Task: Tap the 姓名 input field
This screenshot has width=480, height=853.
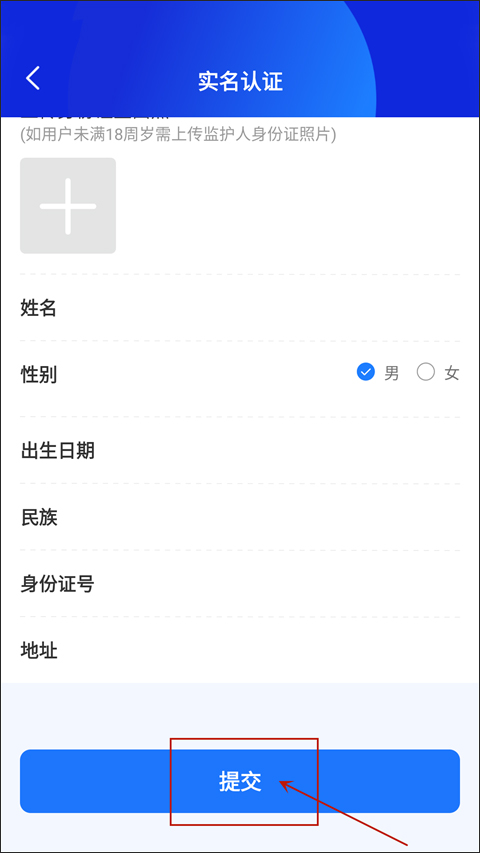Action: point(240,308)
